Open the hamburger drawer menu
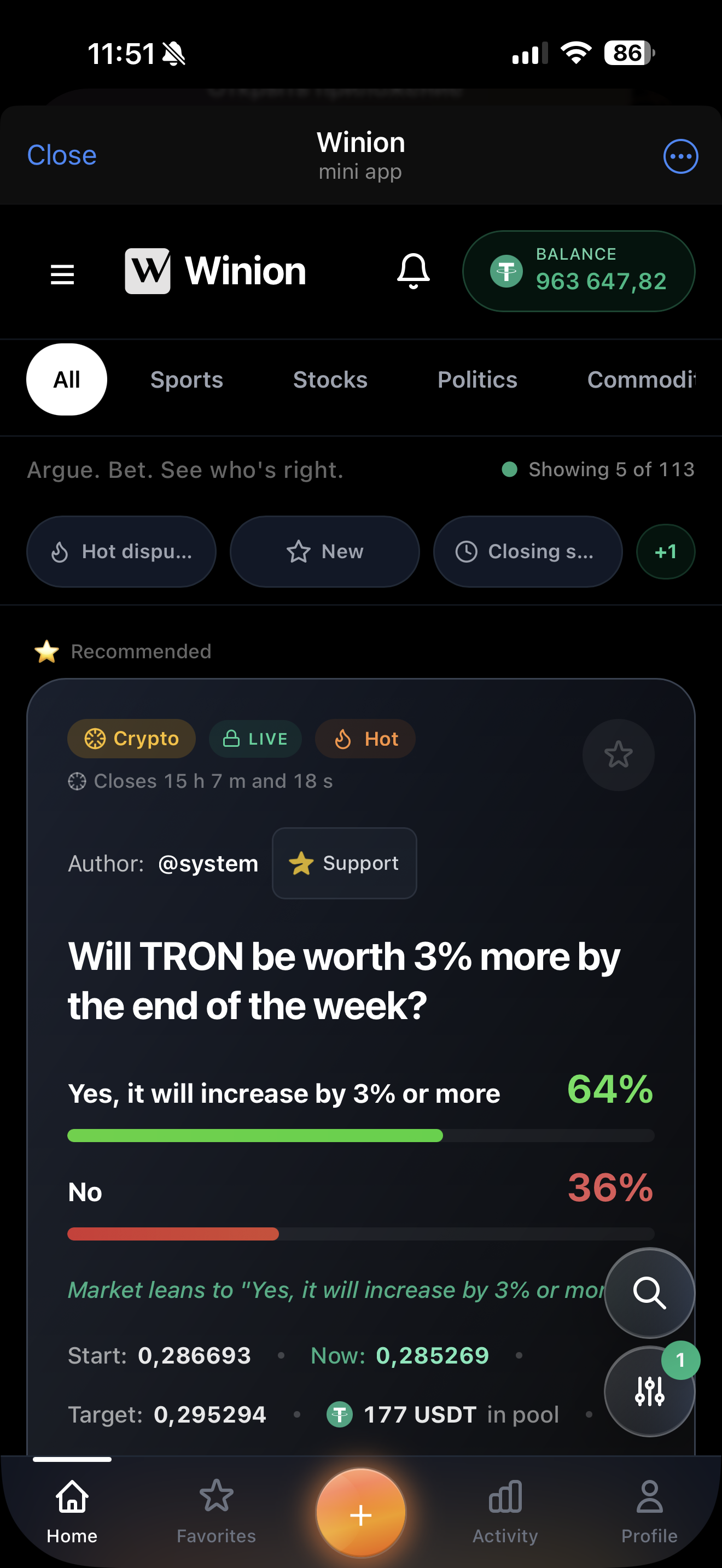Image resolution: width=722 pixels, height=1568 pixels. pos(62,274)
